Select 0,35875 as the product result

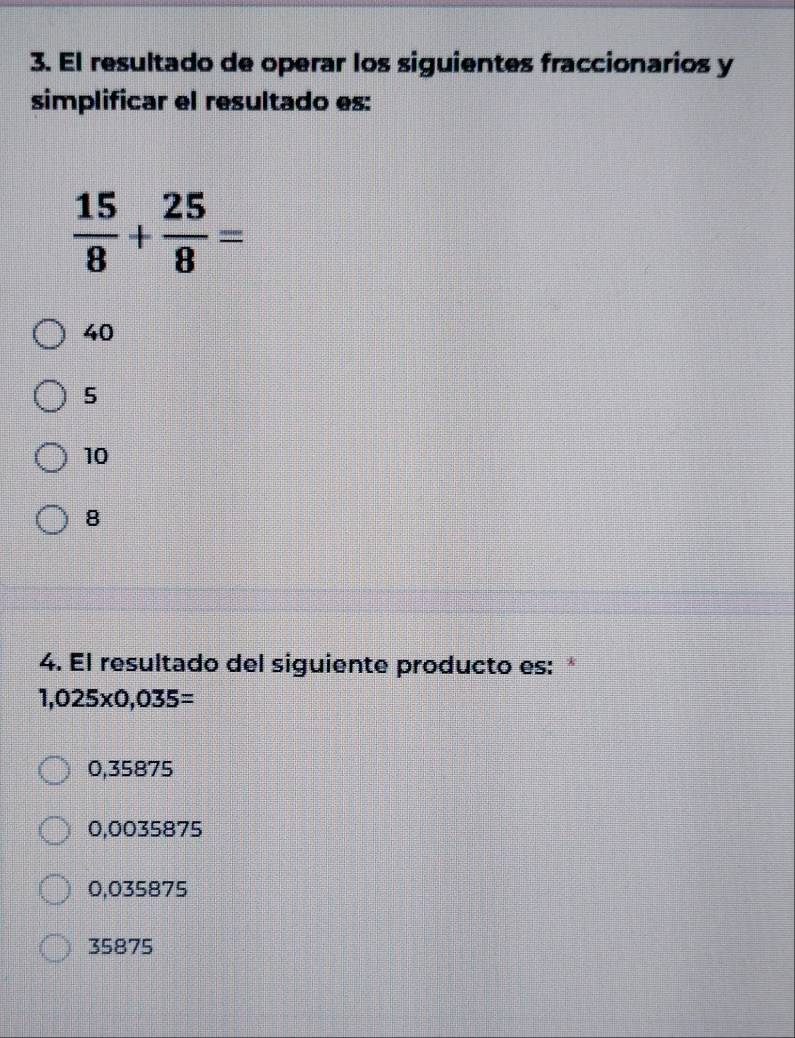[55, 769]
